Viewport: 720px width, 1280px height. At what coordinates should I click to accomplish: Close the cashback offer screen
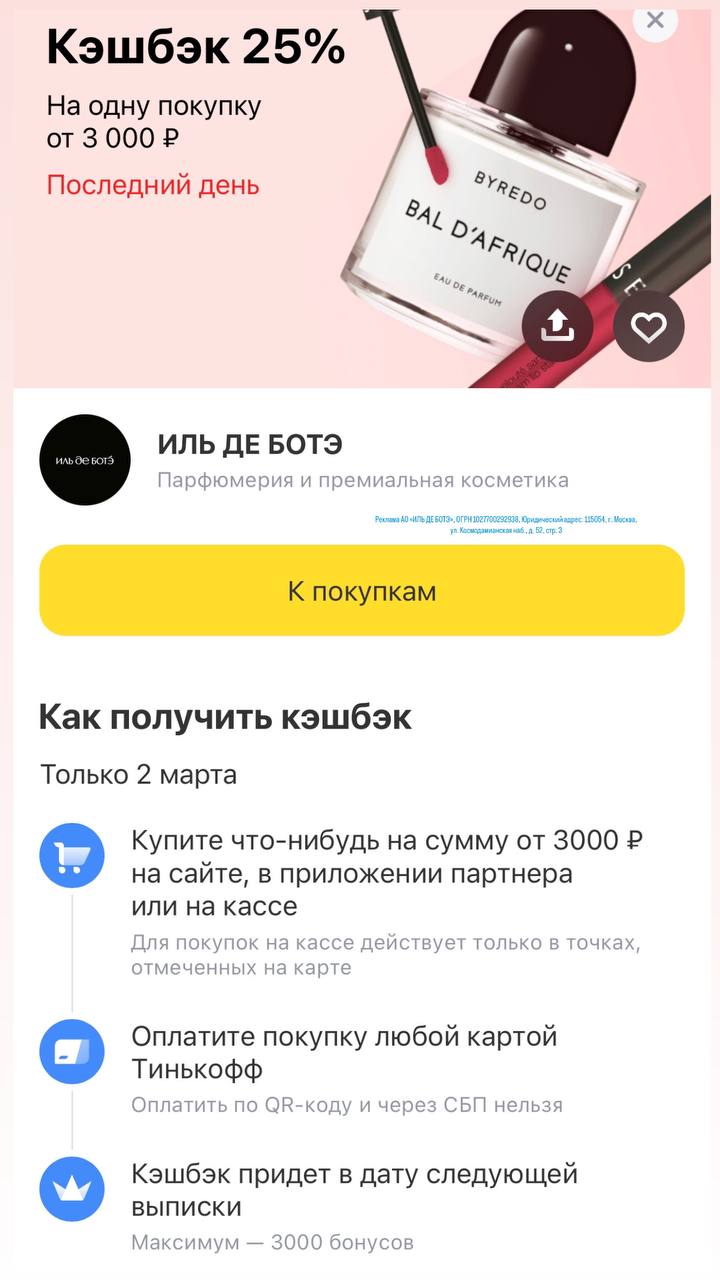pyautogui.click(x=656, y=19)
